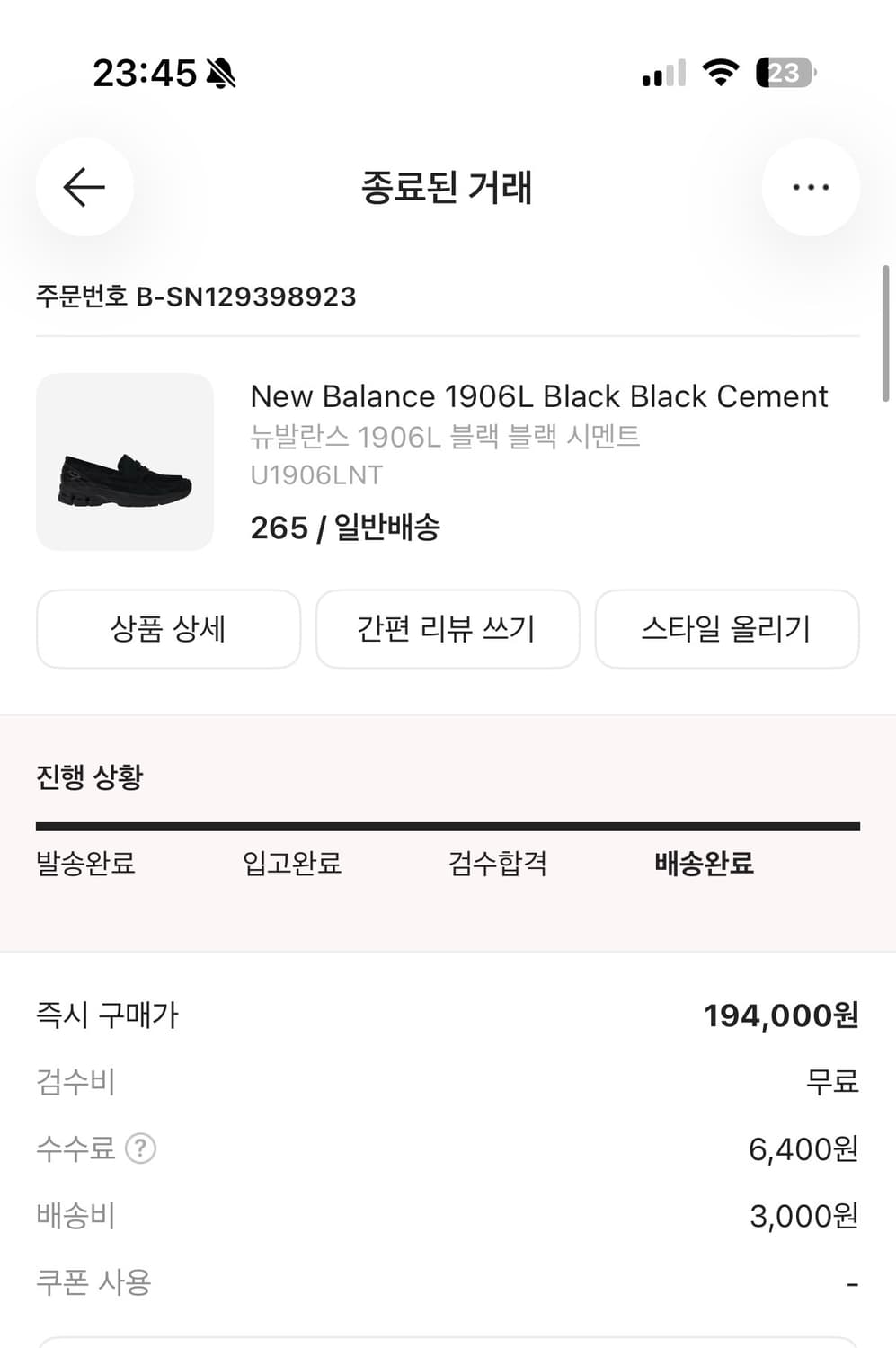Select the 배송완료 status tab

point(704,863)
